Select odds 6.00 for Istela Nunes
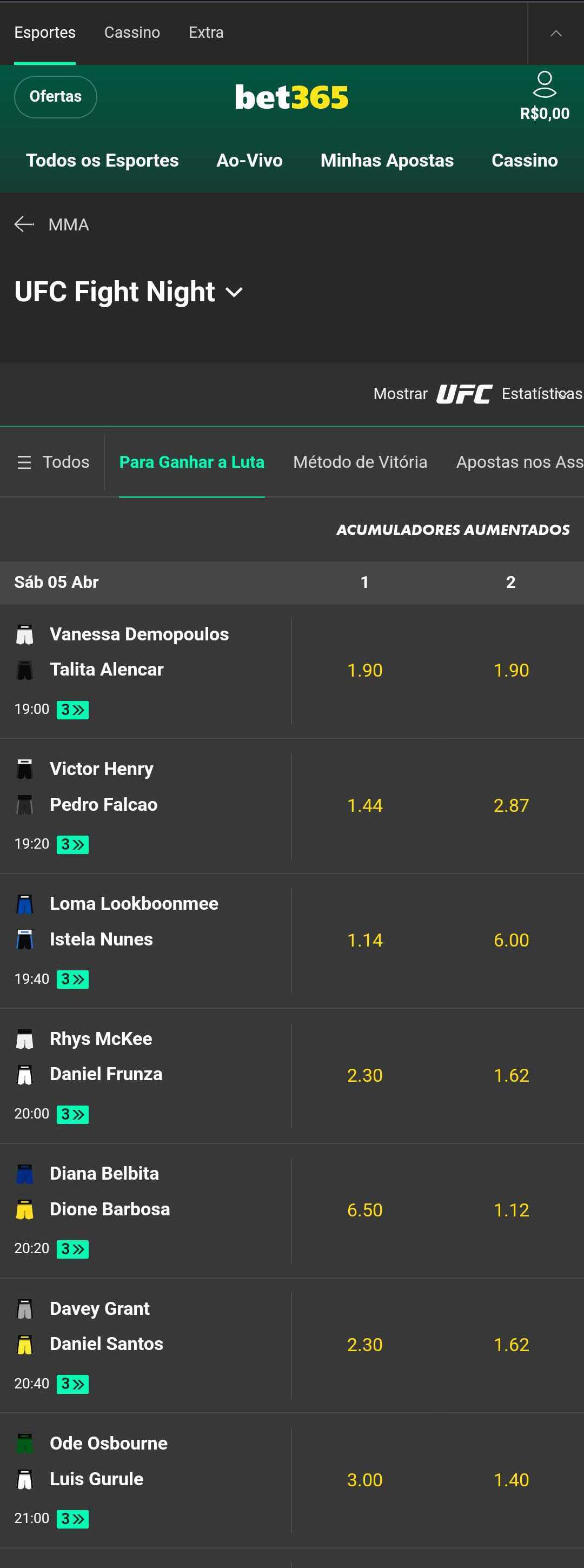Viewport: 584px width, 1568px height. click(511, 940)
